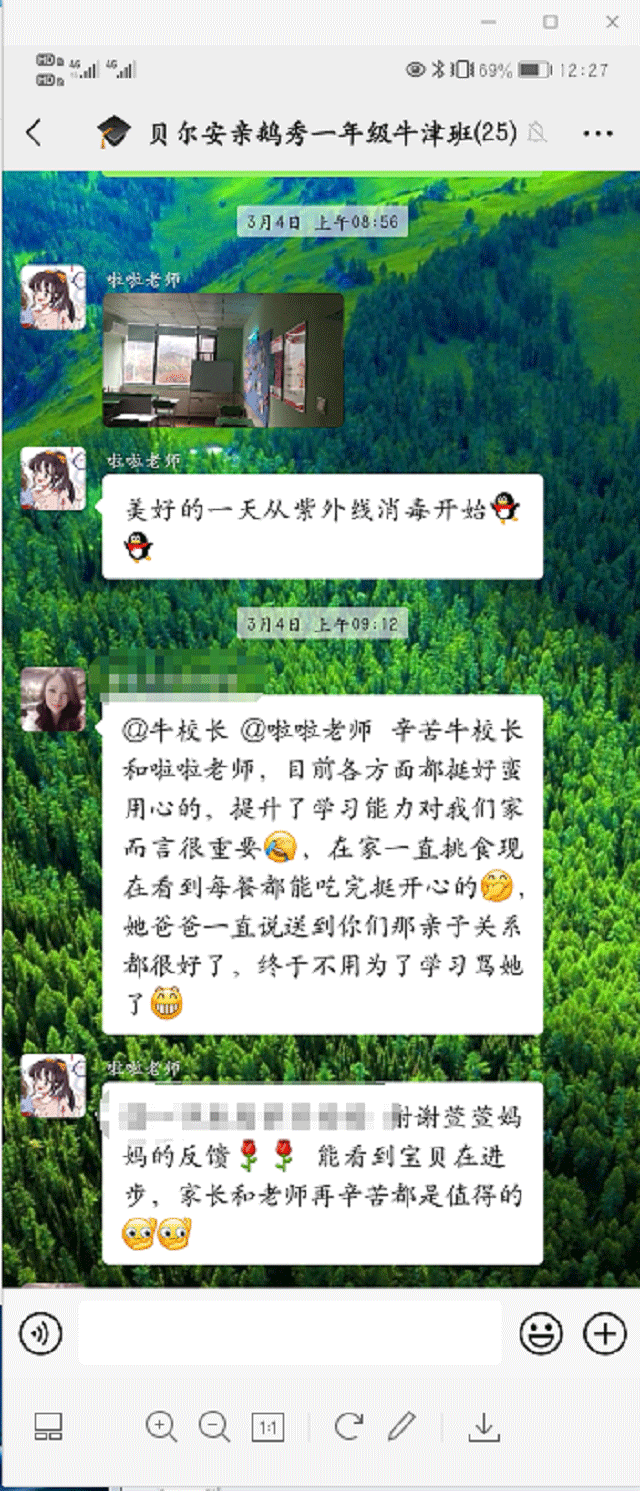Minimize the viewer window
The height and width of the screenshot is (1491, 640).
[489, 21]
